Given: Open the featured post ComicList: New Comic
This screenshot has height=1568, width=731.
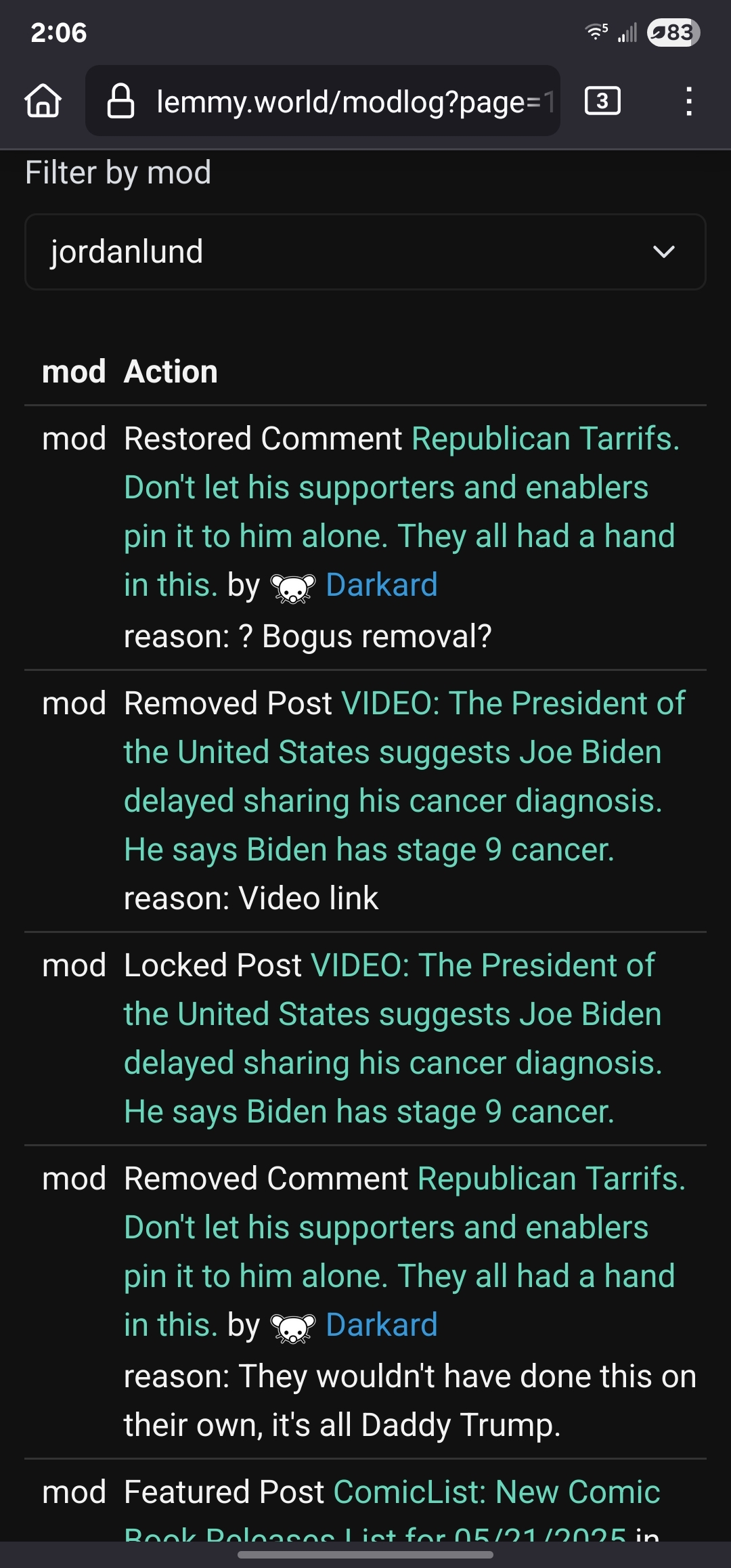Looking at the screenshot, I should pyautogui.click(x=496, y=1492).
